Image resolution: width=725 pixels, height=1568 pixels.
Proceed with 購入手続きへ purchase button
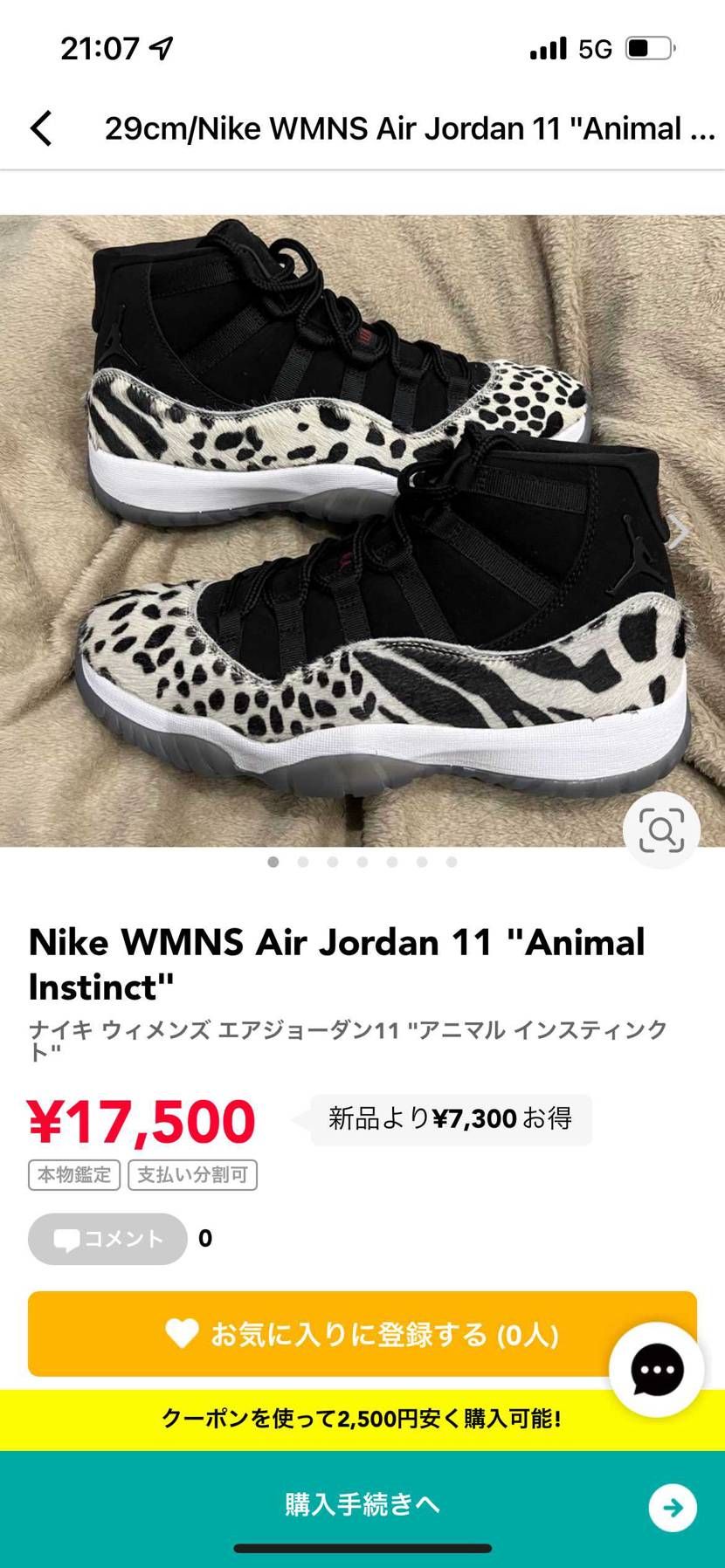tap(362, 1505)
